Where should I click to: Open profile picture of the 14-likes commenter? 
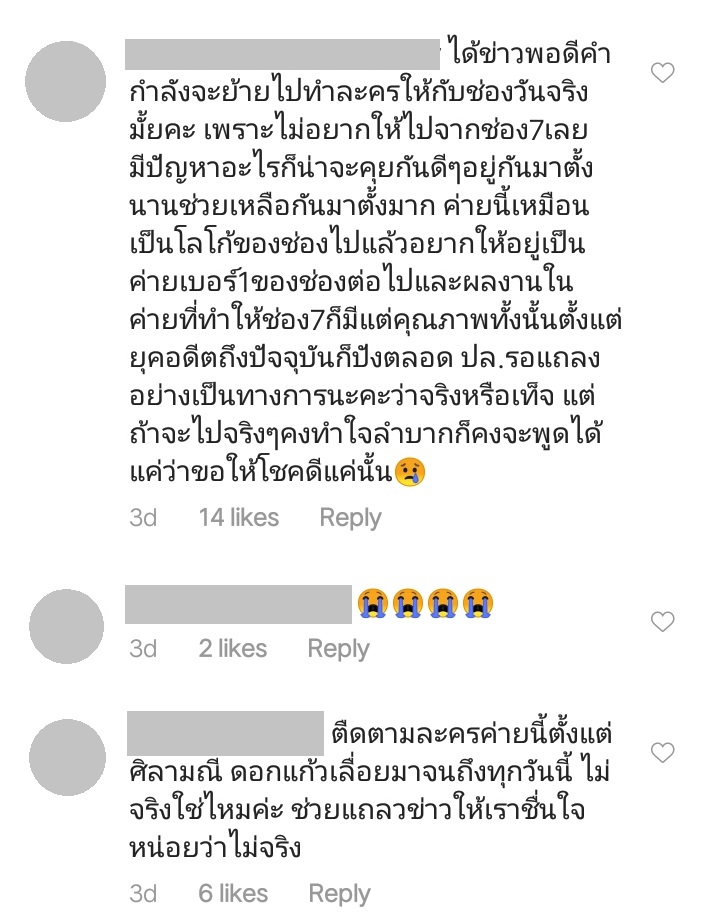pyautogui.click(x=66, y=82)
